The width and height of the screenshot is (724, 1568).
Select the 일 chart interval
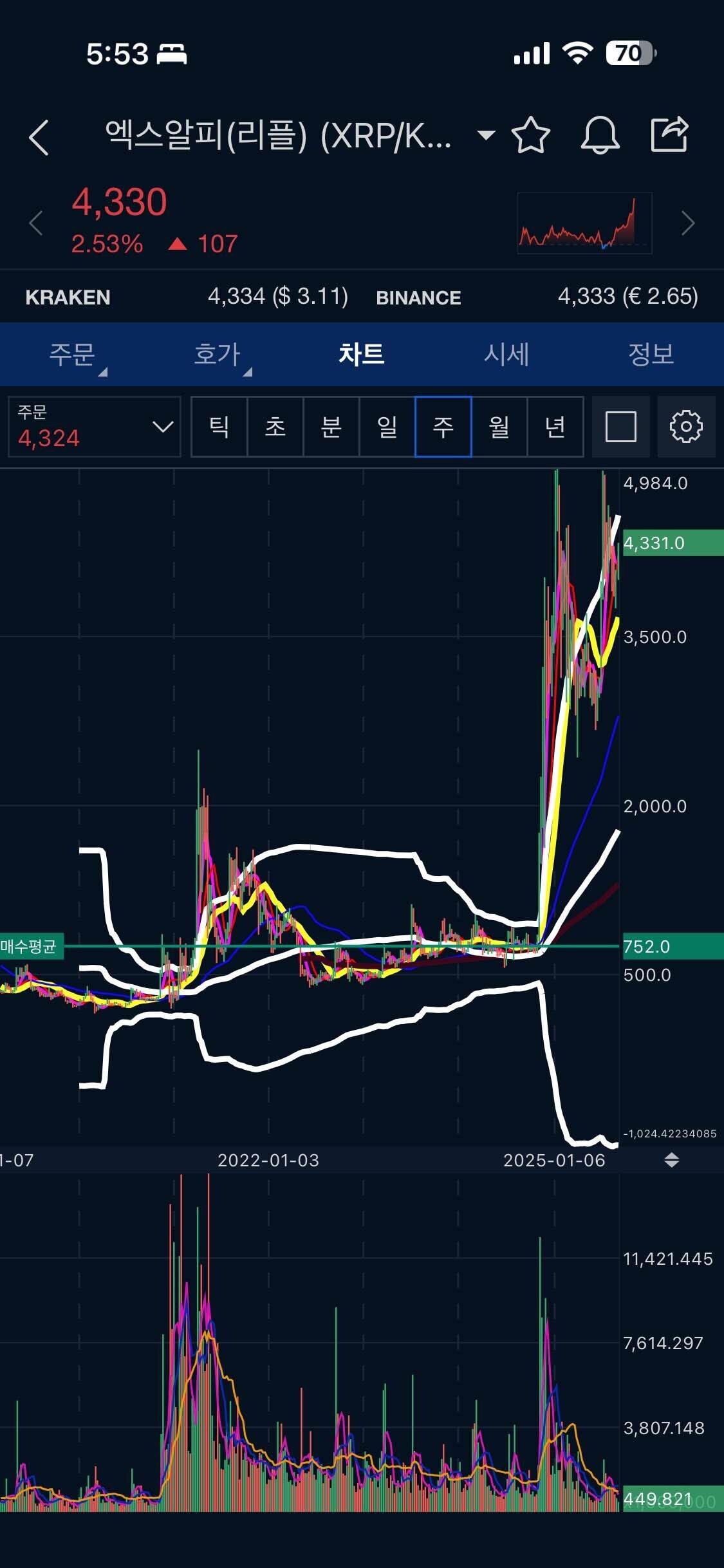(387, 426)
